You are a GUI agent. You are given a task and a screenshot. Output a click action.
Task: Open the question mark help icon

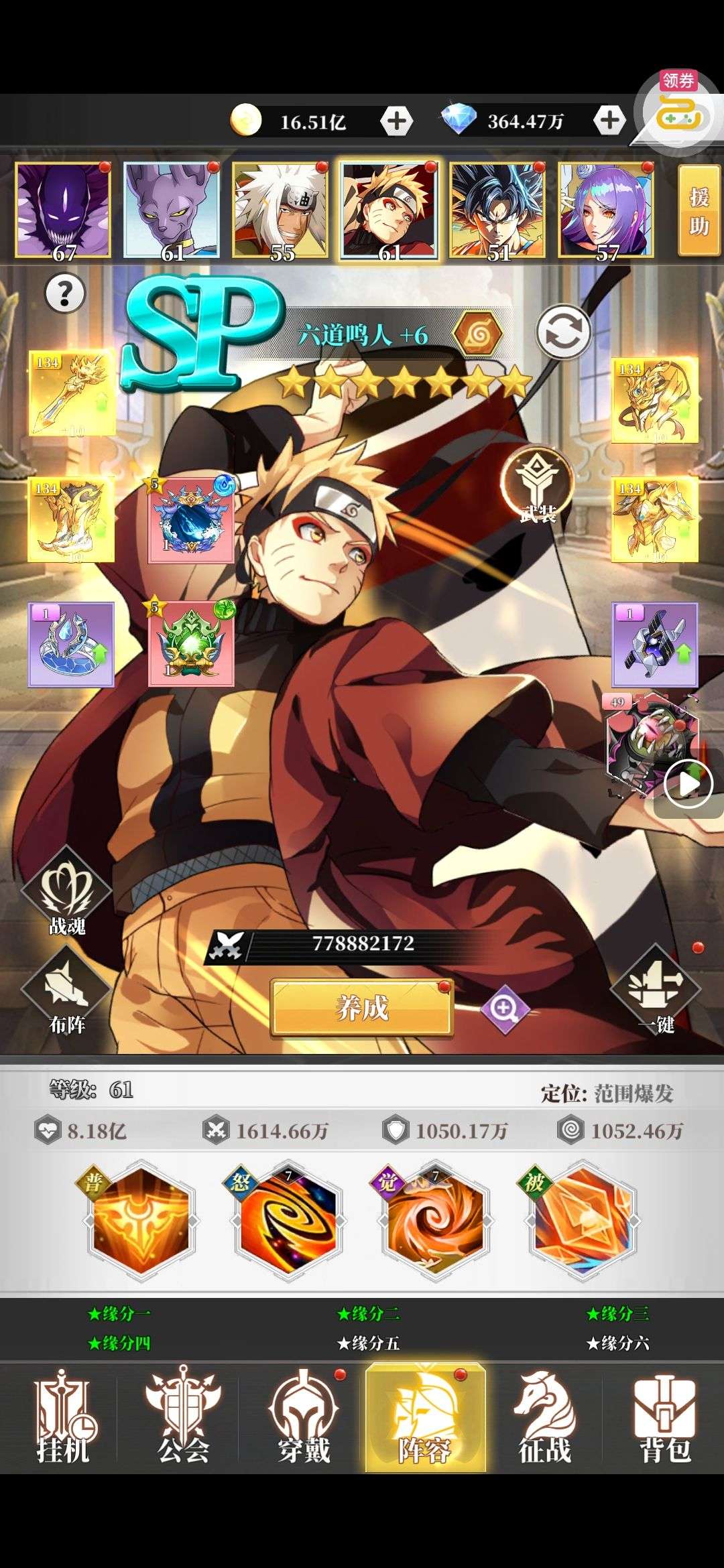65,293
